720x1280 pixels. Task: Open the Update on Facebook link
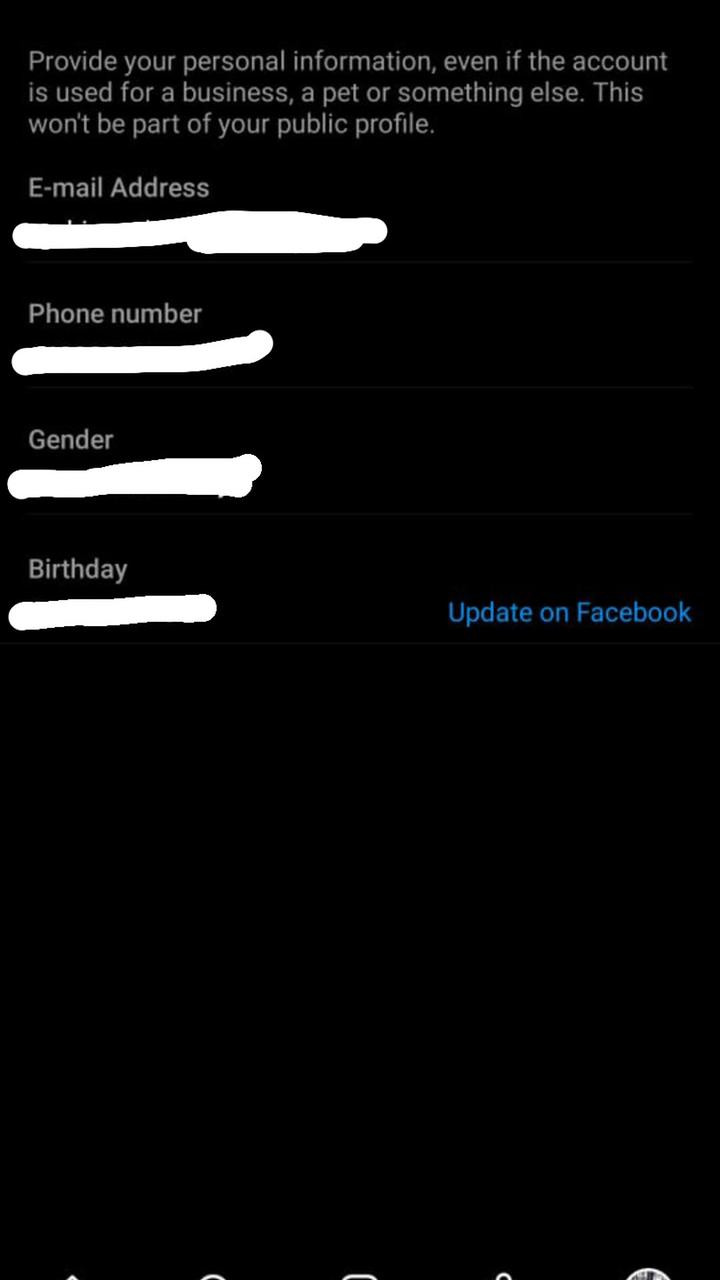click(569, 612)
